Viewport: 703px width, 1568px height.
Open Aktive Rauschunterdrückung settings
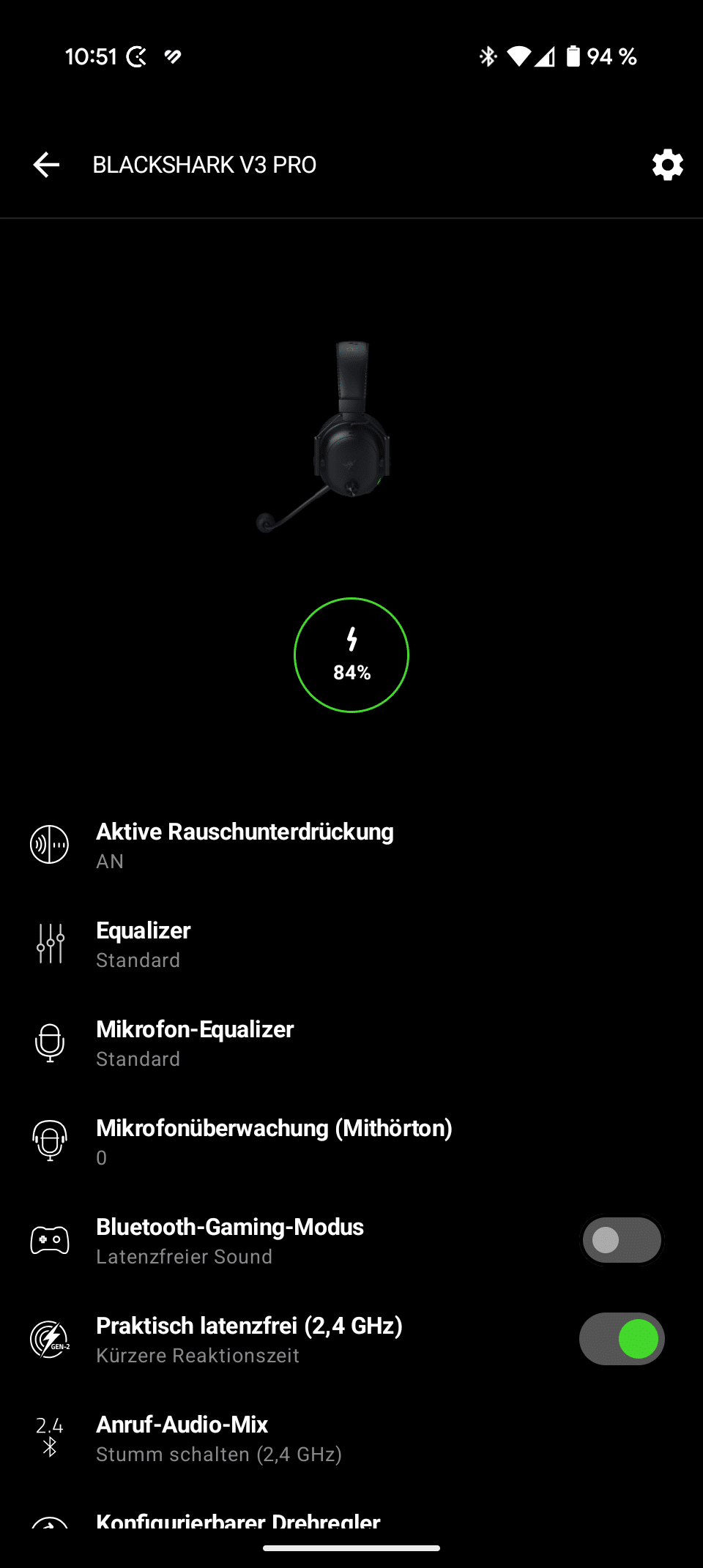click(x=245, y=845)
